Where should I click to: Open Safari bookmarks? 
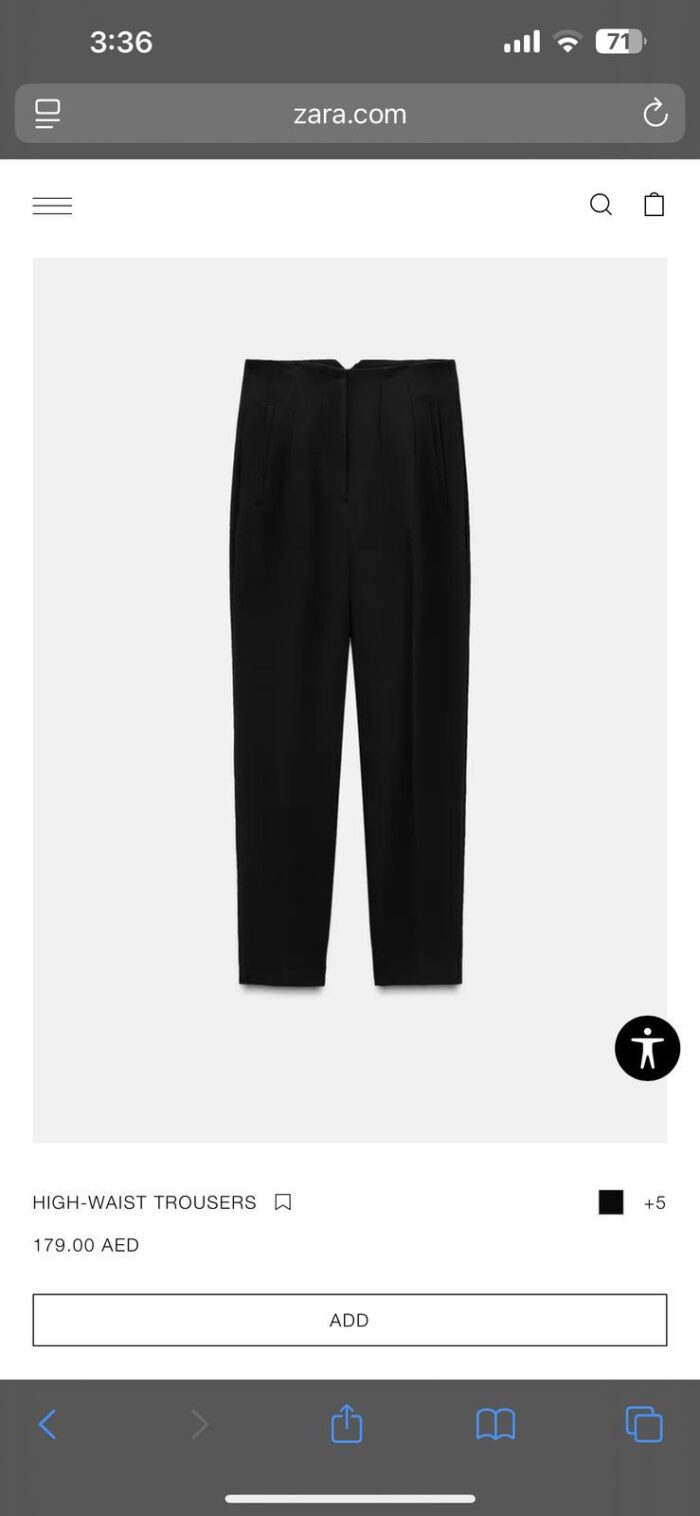(495, 1424)
